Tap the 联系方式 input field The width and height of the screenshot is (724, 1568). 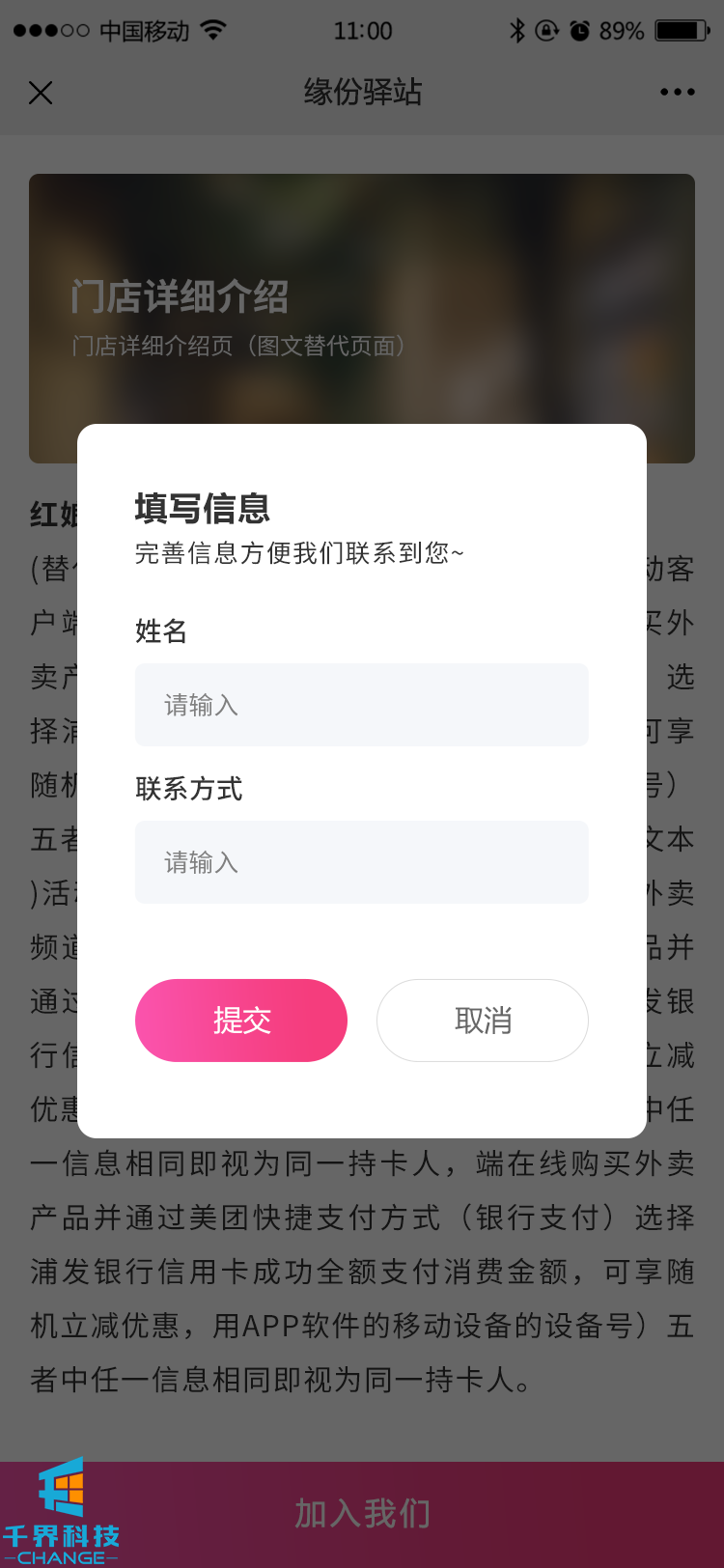[361, 862]
